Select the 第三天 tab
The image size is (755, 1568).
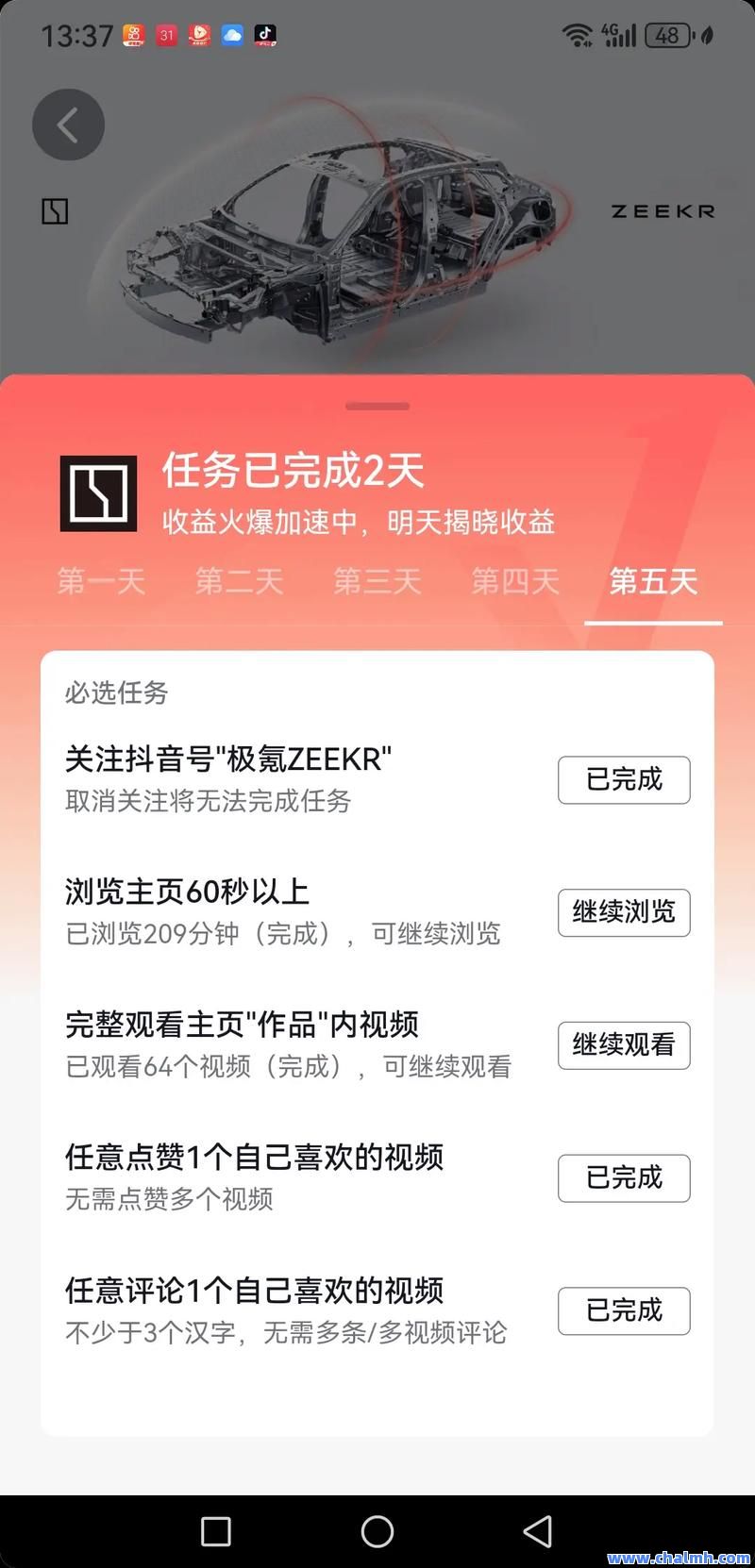[377, 581]
